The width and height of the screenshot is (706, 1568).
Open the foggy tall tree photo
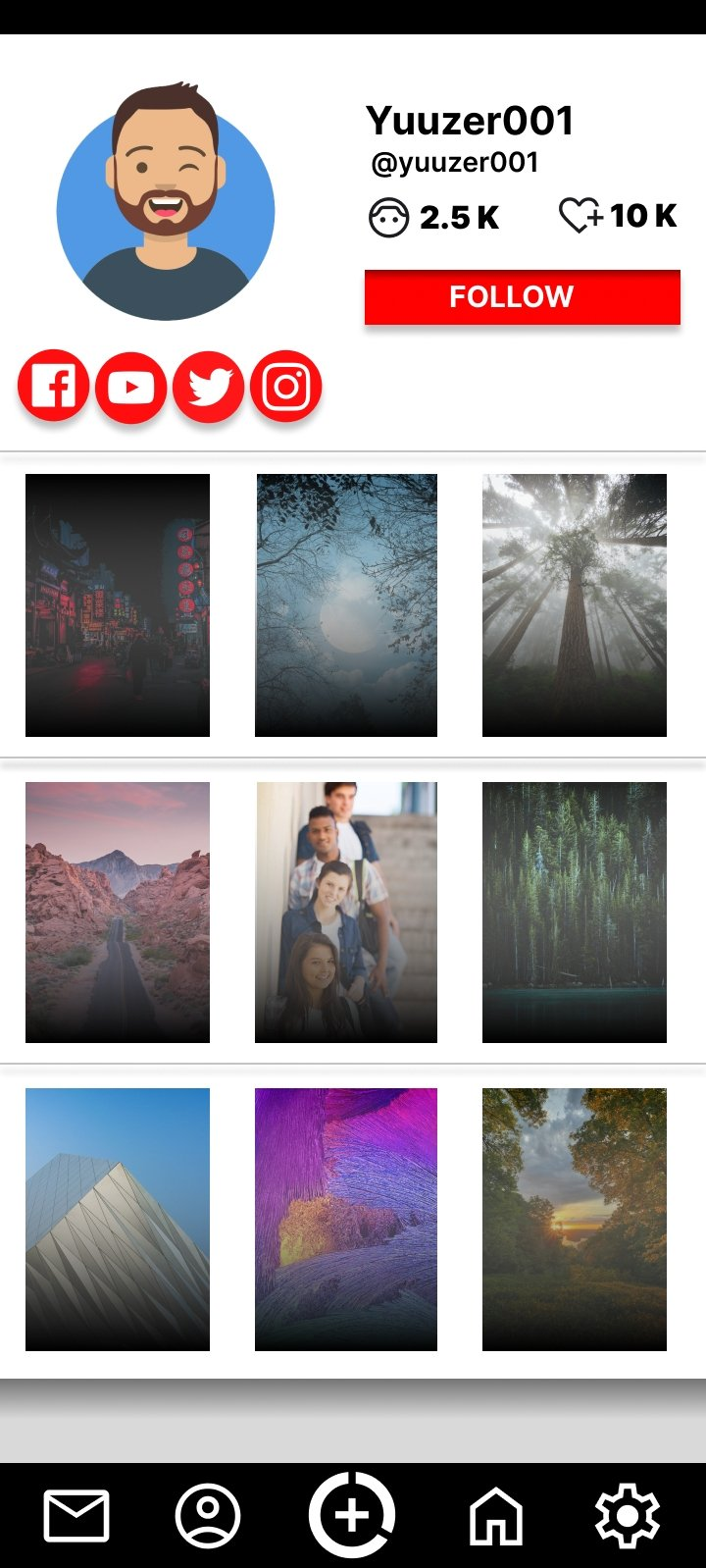click(x=575, y=605)
